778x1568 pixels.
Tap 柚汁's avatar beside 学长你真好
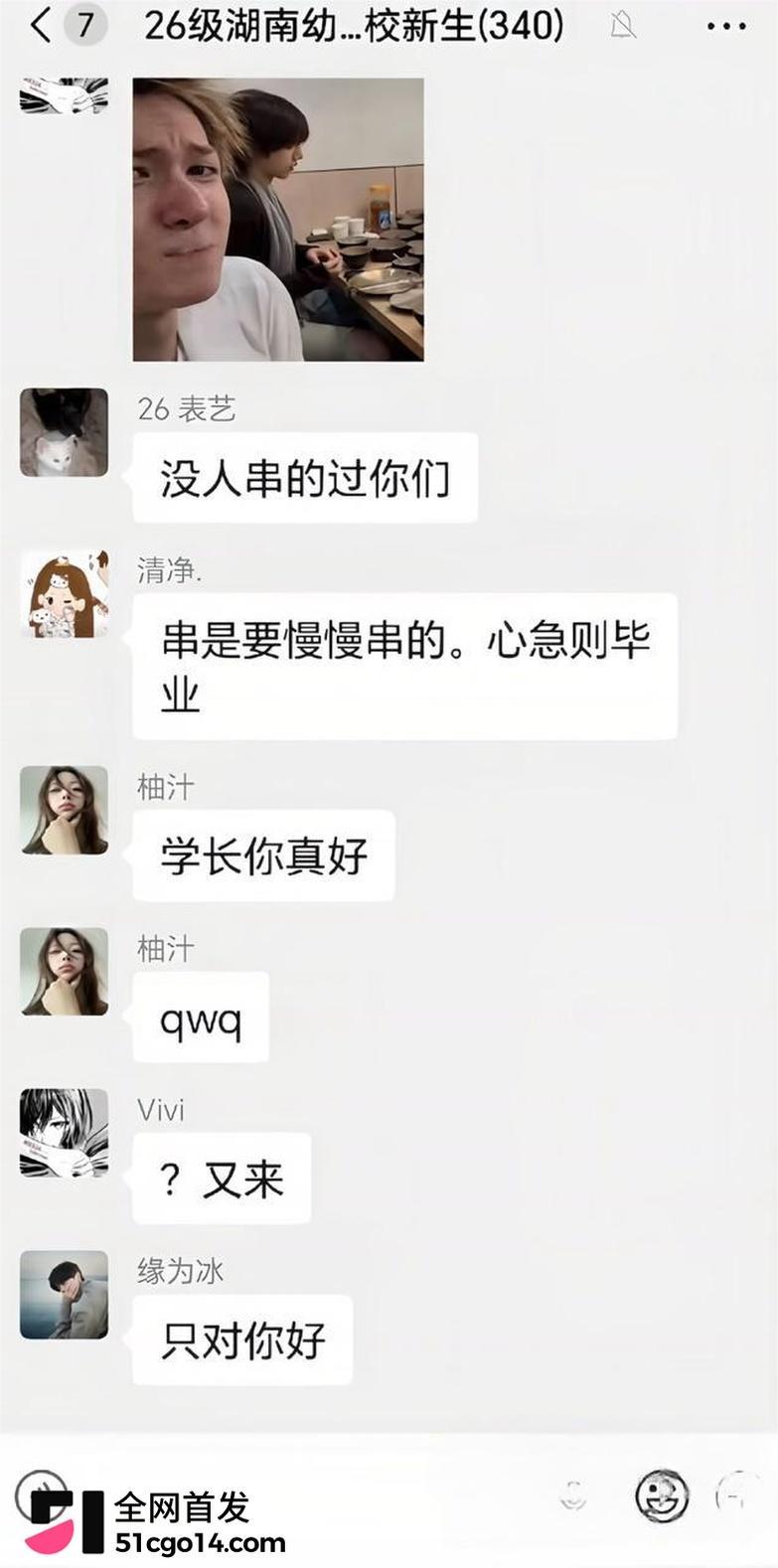click(x=65, y=810)
